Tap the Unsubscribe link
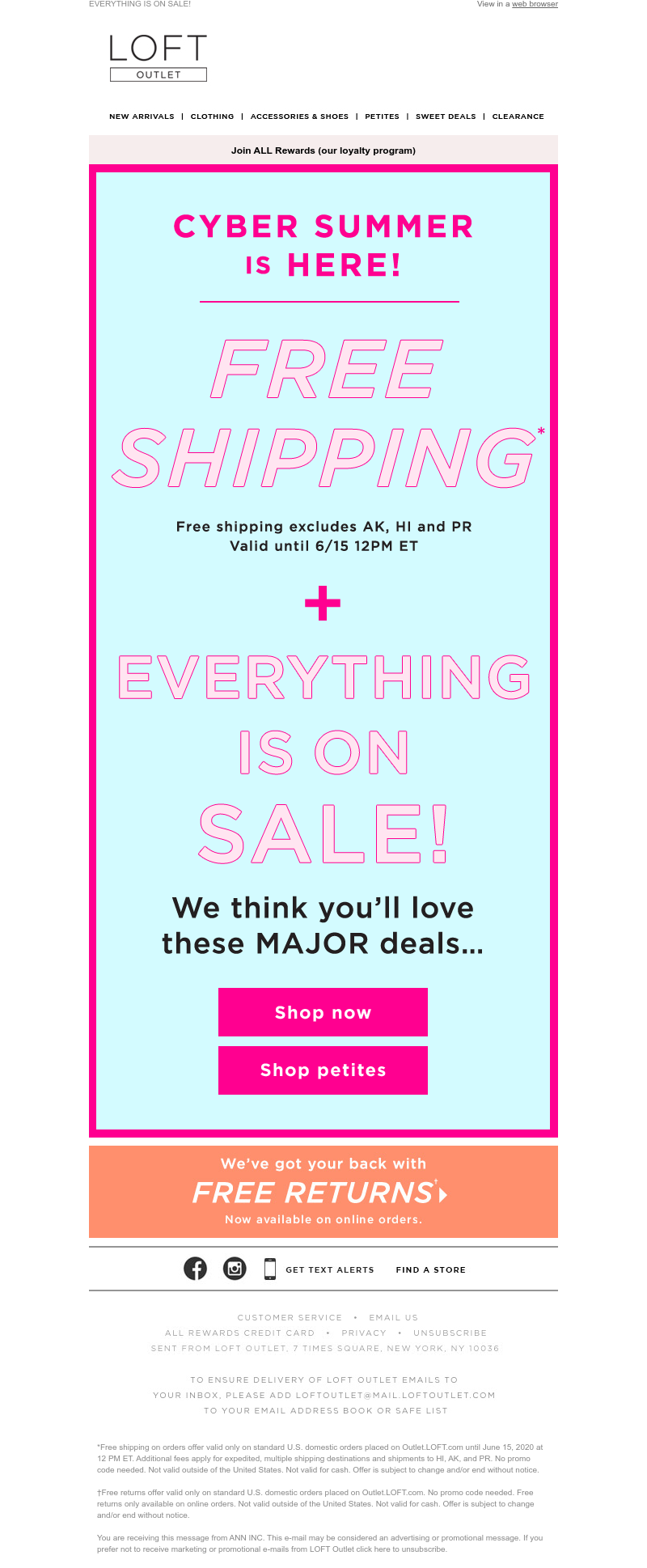The width and height of the screenshot is (647, 1568). tap(450, 1333)
